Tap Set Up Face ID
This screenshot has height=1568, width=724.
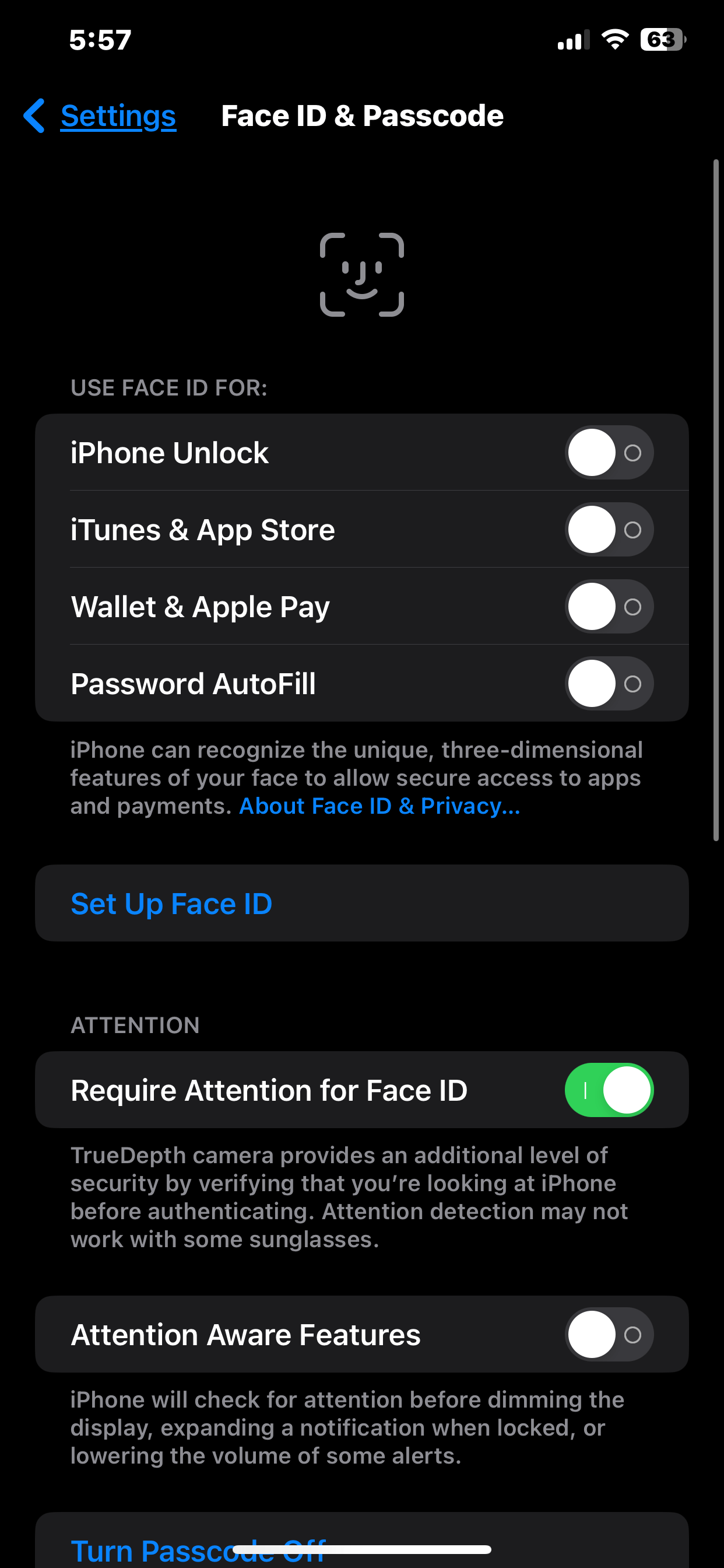pos(171,904)
